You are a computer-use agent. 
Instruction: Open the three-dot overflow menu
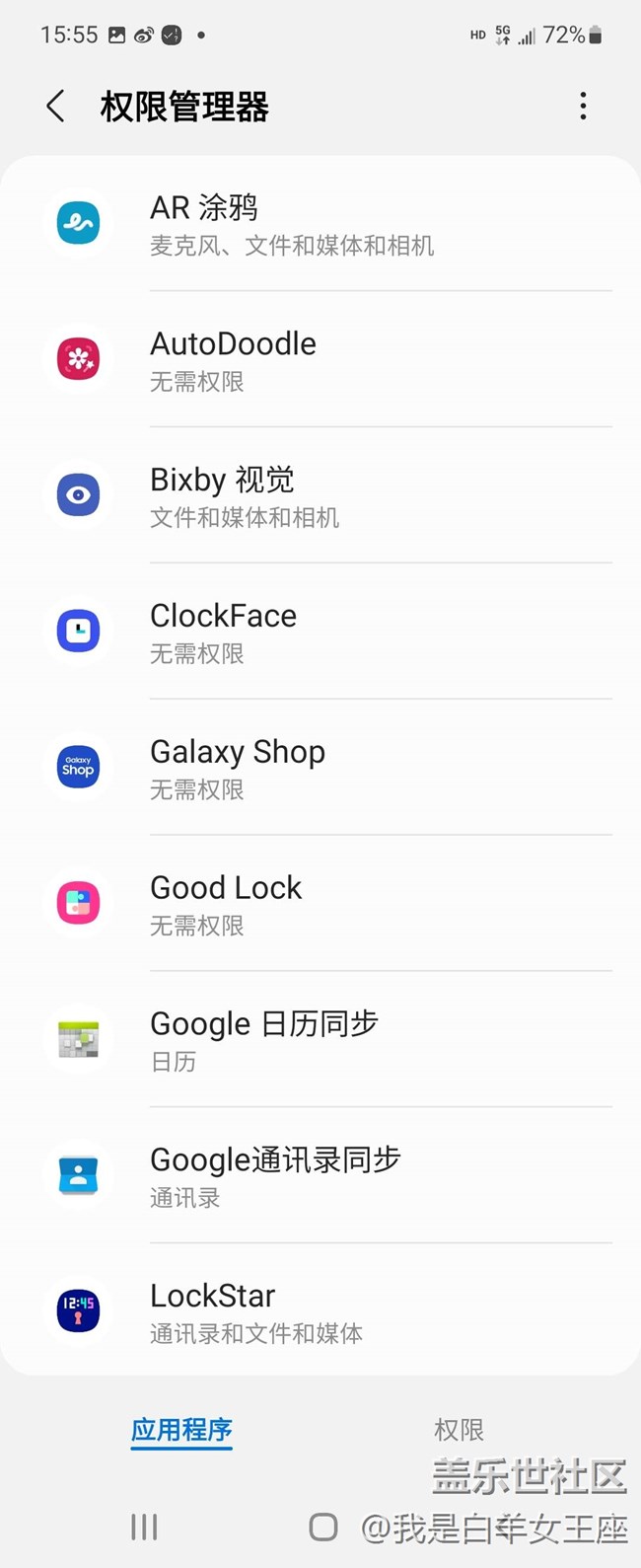pyautogui.click(x=583, y=107)
